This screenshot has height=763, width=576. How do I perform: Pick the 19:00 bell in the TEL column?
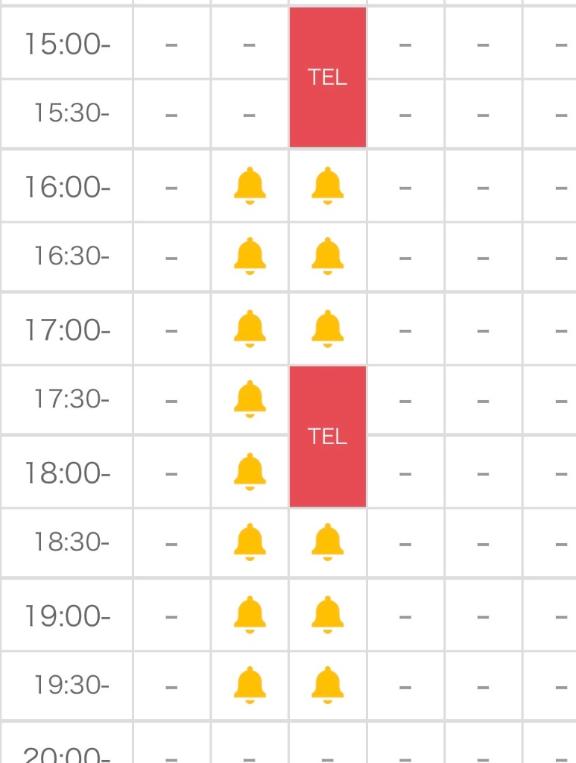(328, 615)
